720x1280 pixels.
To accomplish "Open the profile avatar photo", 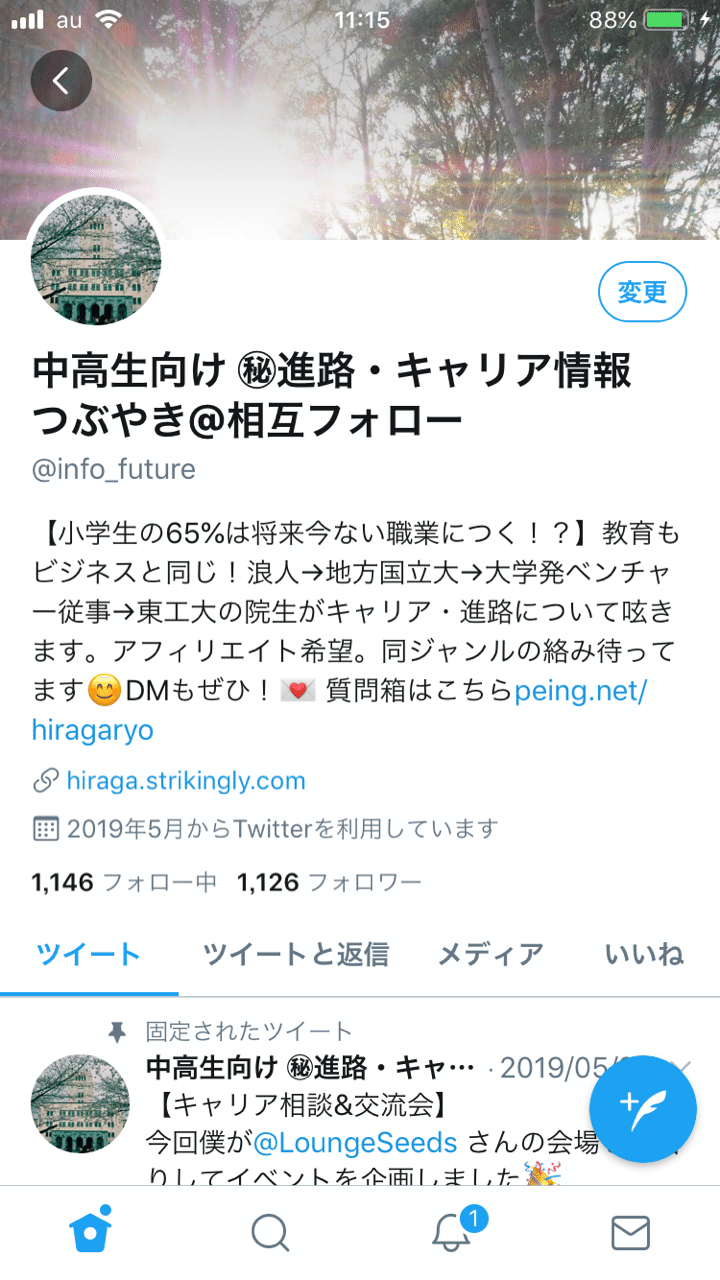I will (95, 258).
